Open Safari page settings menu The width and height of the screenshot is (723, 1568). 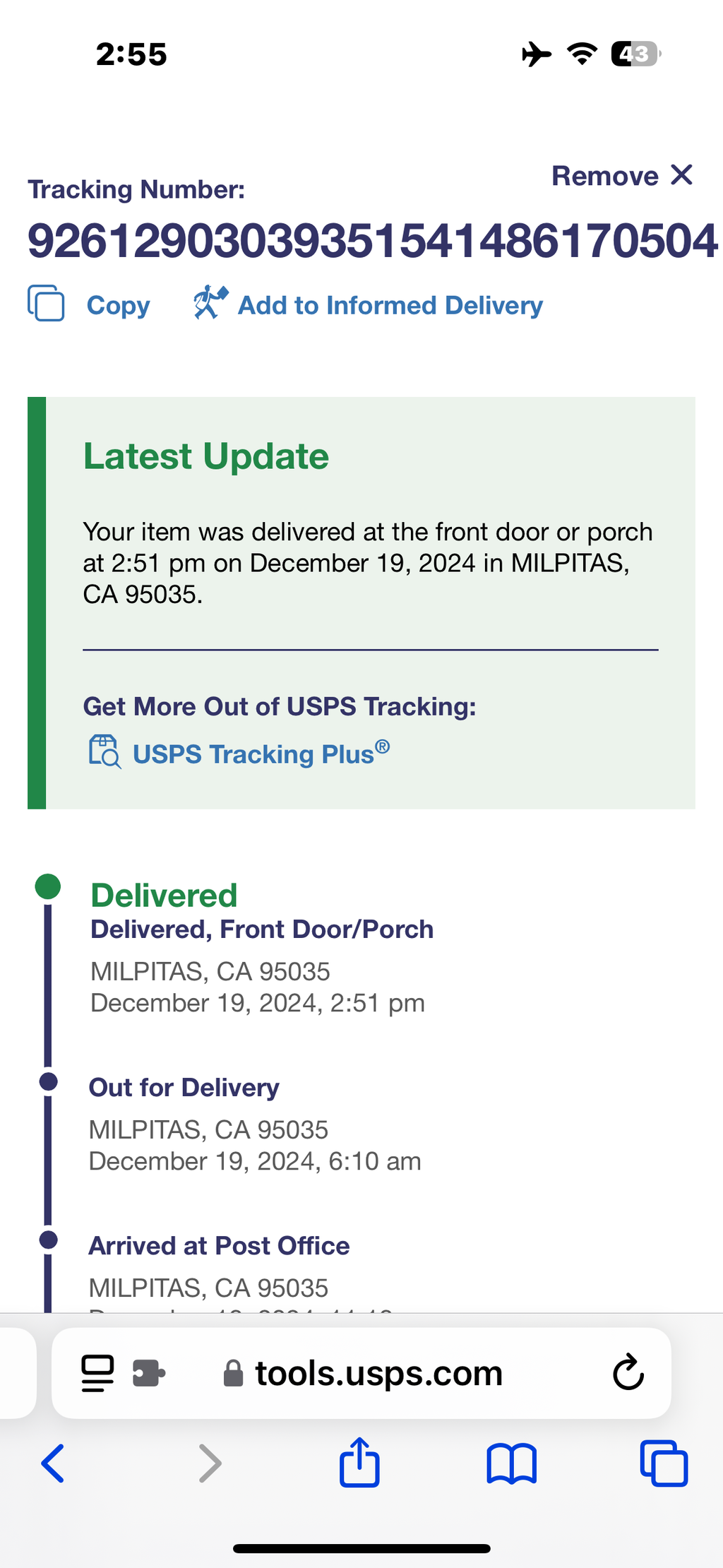[x=97, y=1373]
